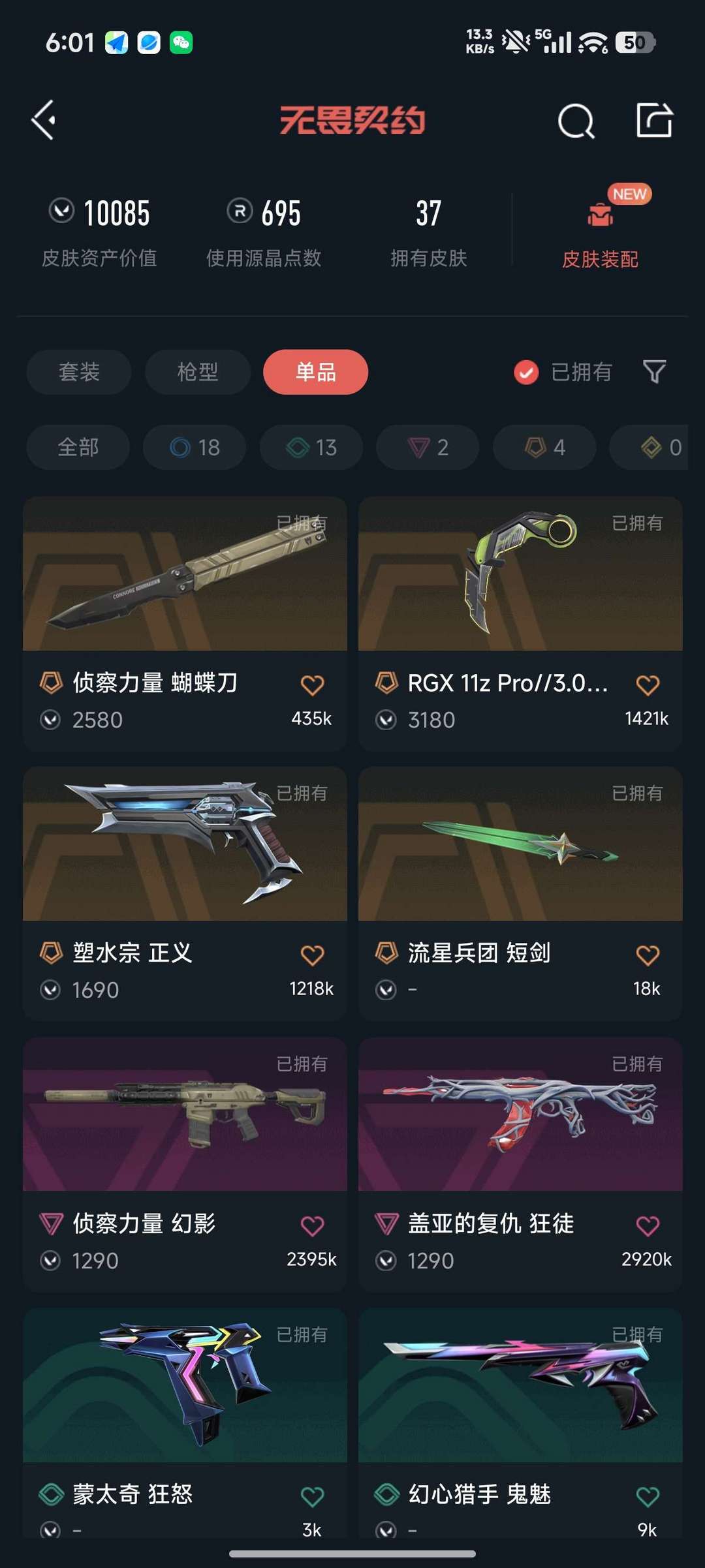
Task: Open the 单品 tab
Action: pos(315,372)
